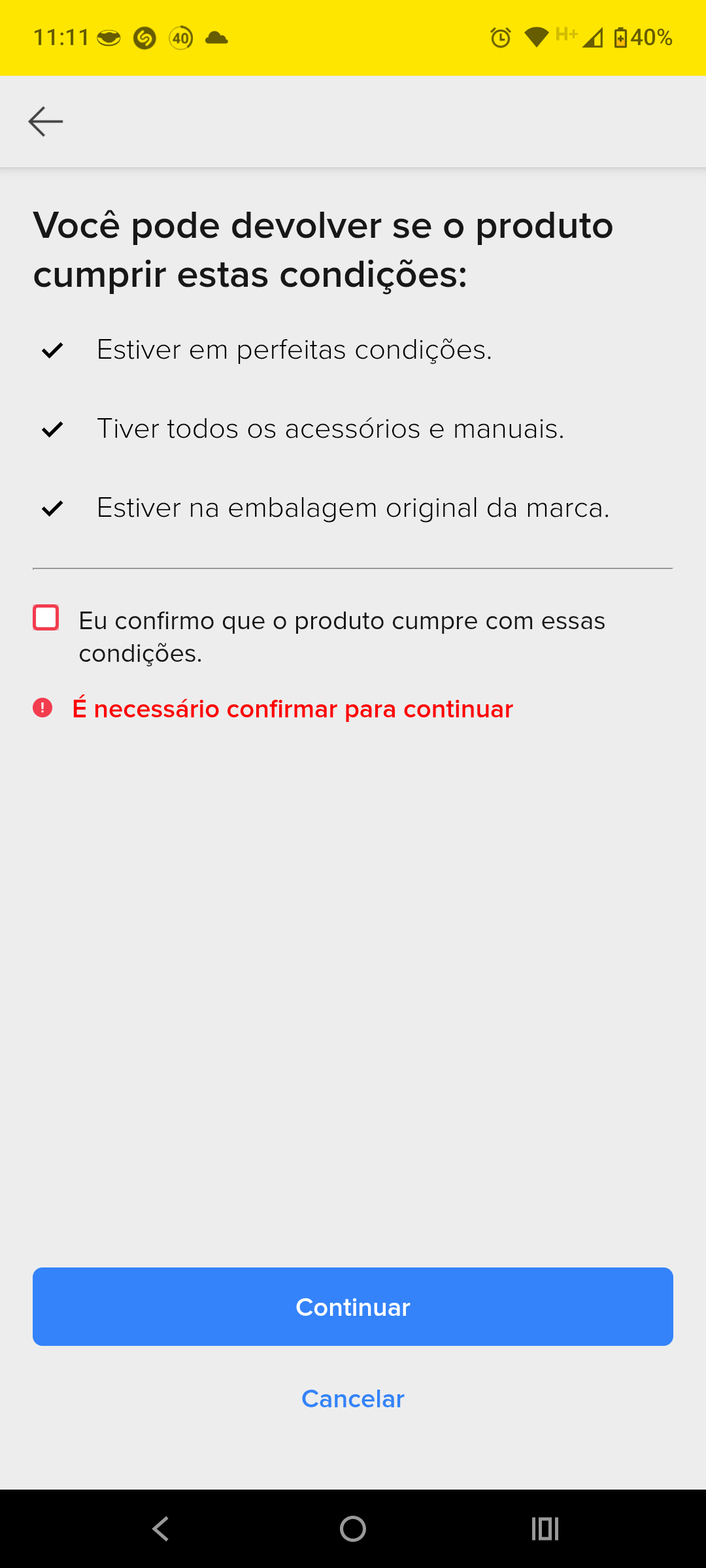This screenshot has height=1568, width=706.
Task: Check the product conditions confirmation box
Action: [46, 618]
